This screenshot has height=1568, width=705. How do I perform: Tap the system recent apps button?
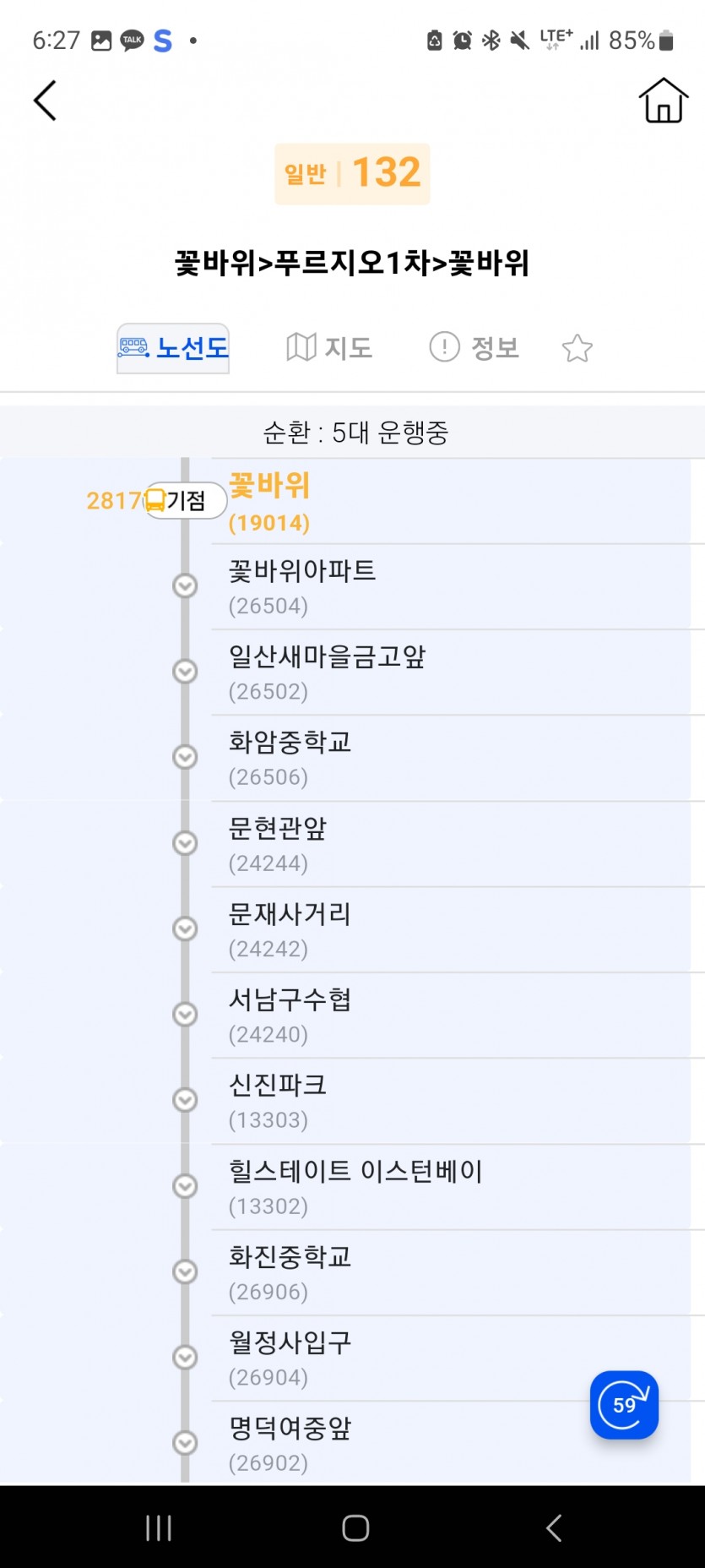159,1527
